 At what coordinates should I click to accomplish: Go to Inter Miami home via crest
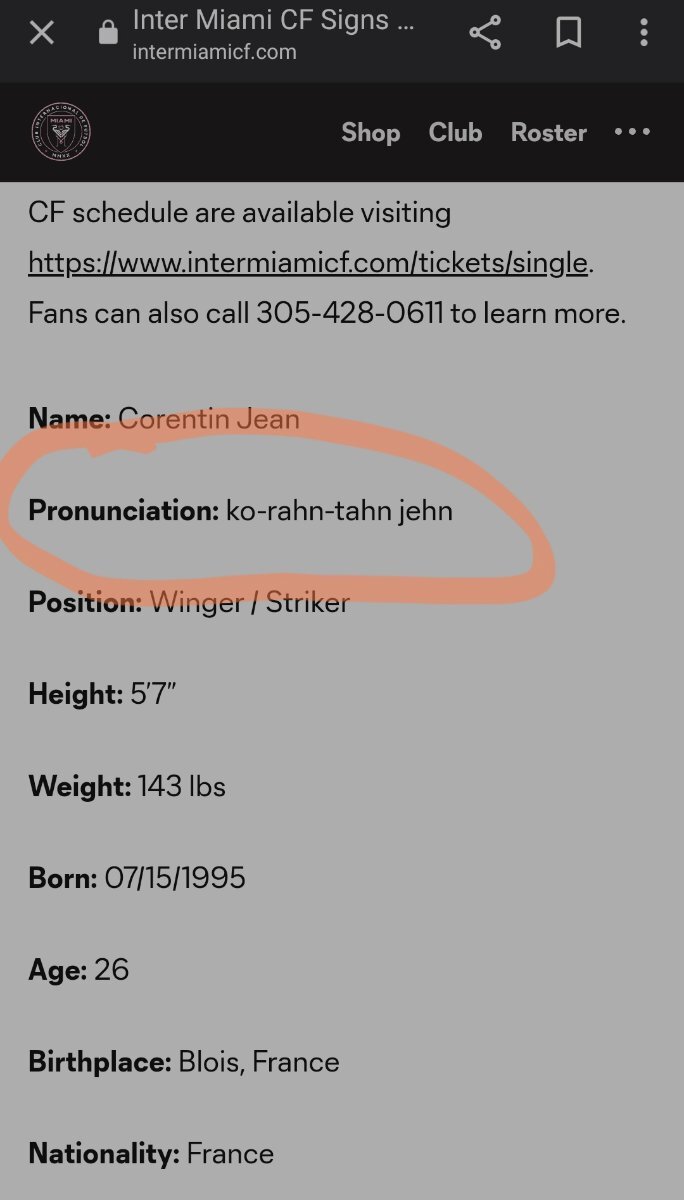[61, 132]
